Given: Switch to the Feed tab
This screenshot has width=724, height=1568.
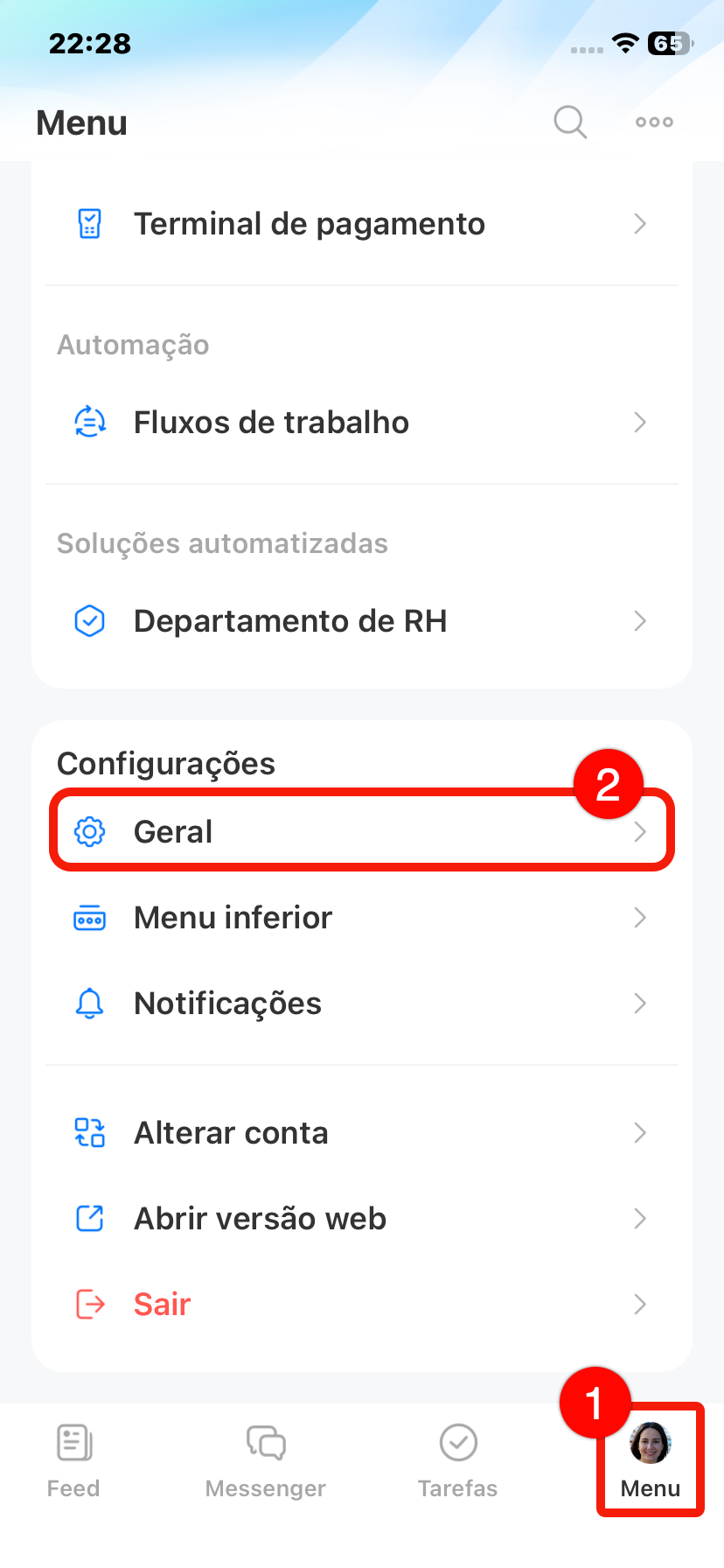Looking at the screenshot, I should pyautogui.click(x=73, y=1461).
